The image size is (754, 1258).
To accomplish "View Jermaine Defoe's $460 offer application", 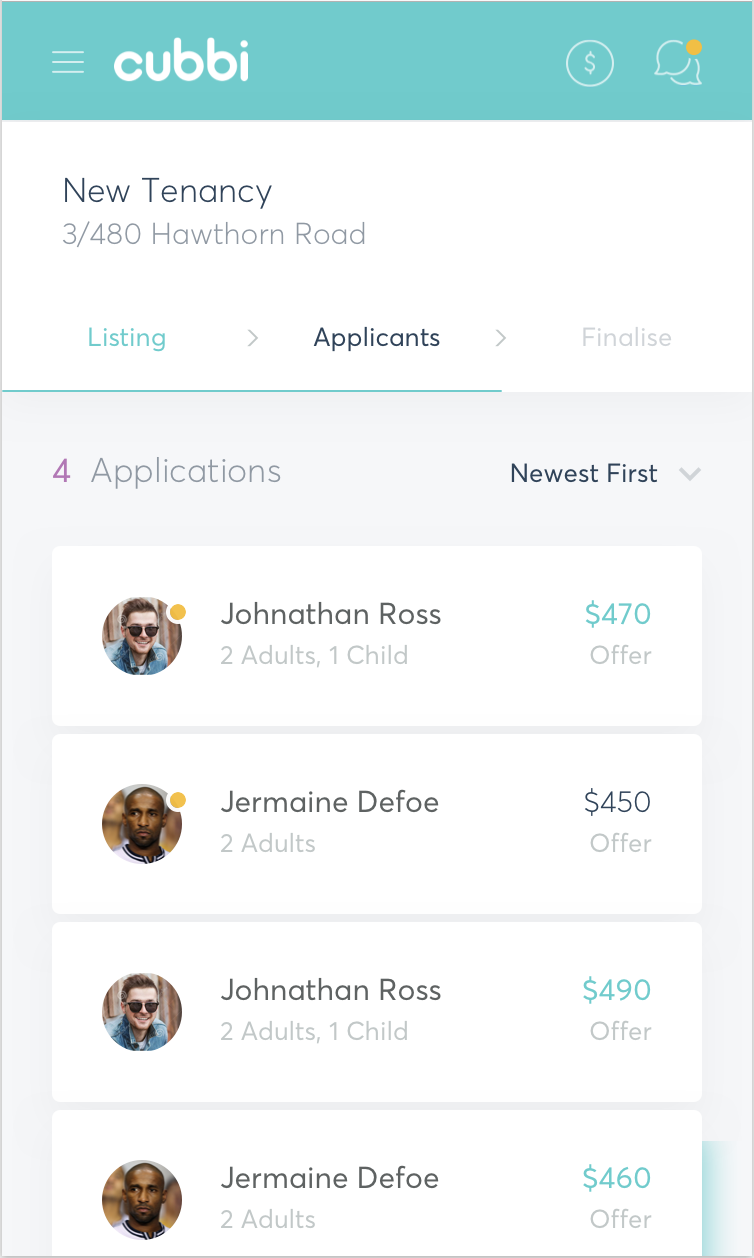I will coord(377,1197).
